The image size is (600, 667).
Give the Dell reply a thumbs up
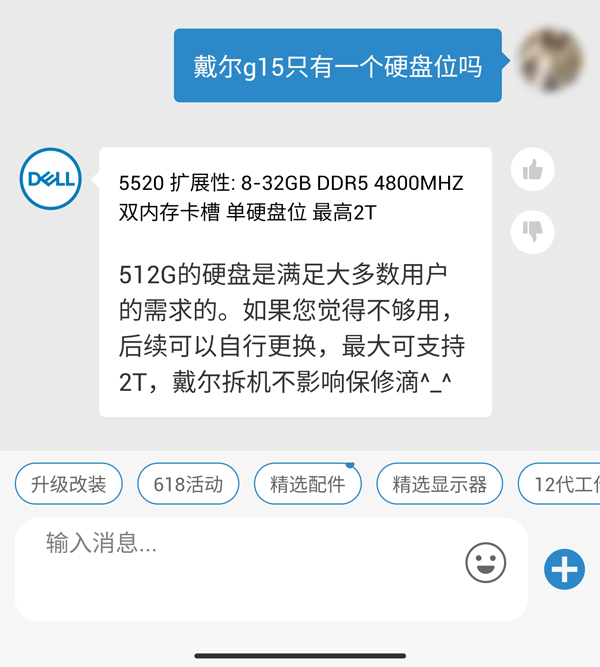(x=532, y=170)
